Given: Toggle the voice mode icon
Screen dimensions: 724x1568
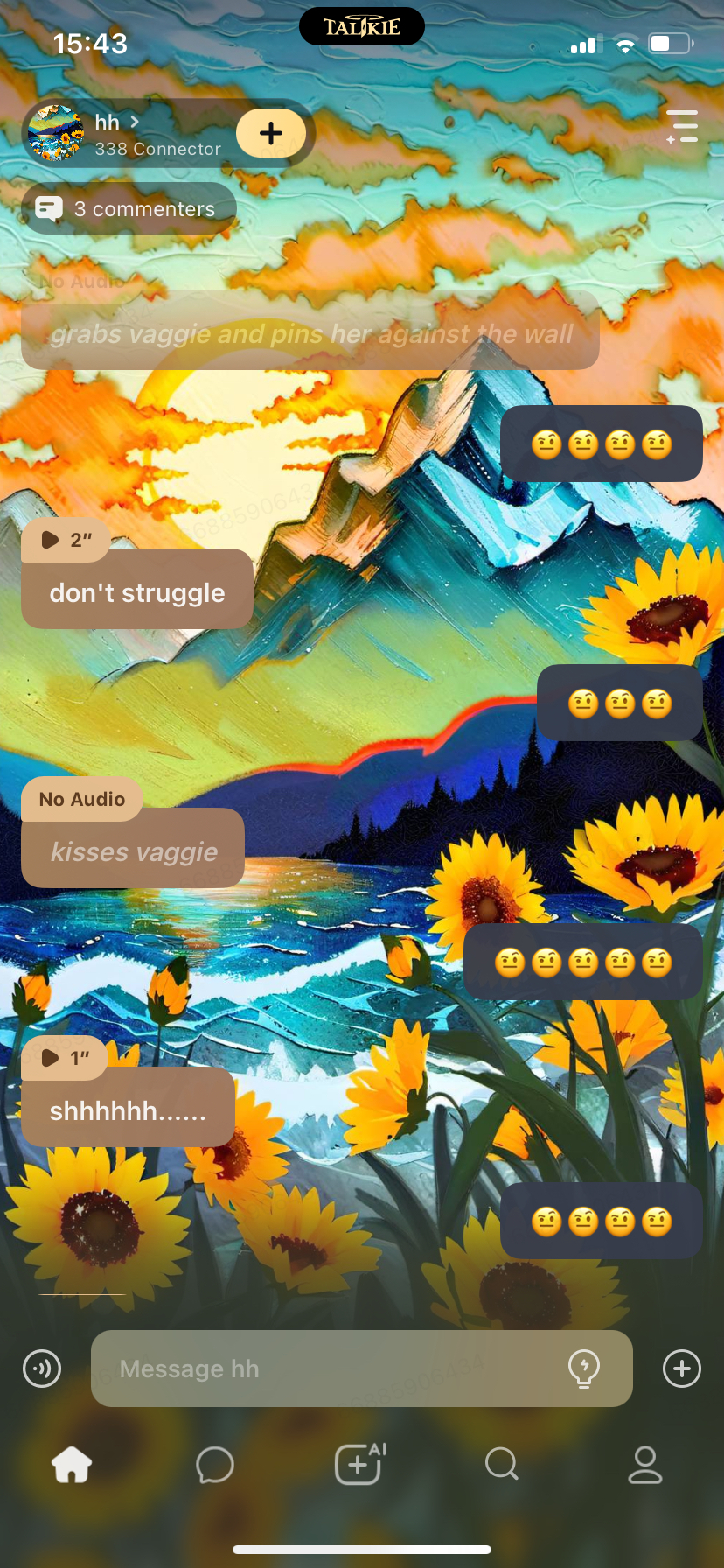Looking at the screenshot, I should [42, 1368].
